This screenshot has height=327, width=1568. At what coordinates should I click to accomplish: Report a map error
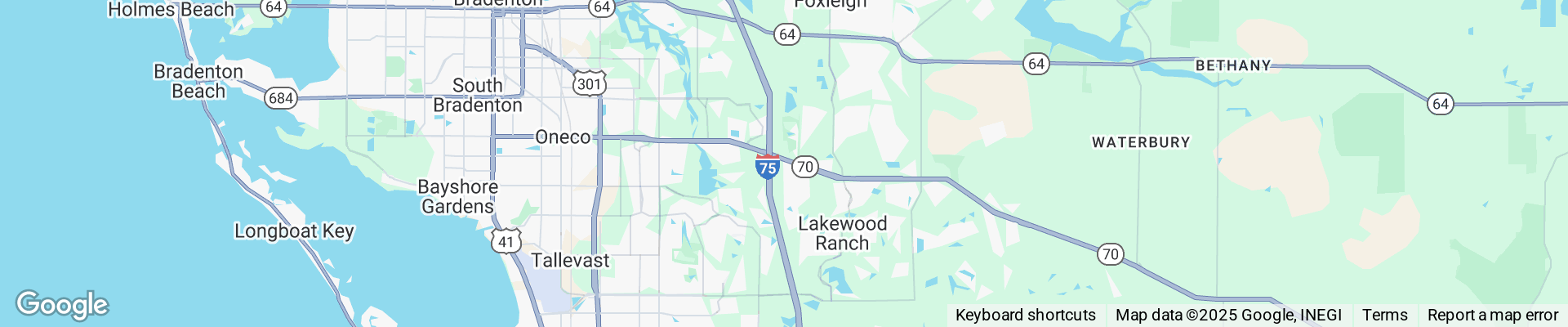pos(1492,316)
